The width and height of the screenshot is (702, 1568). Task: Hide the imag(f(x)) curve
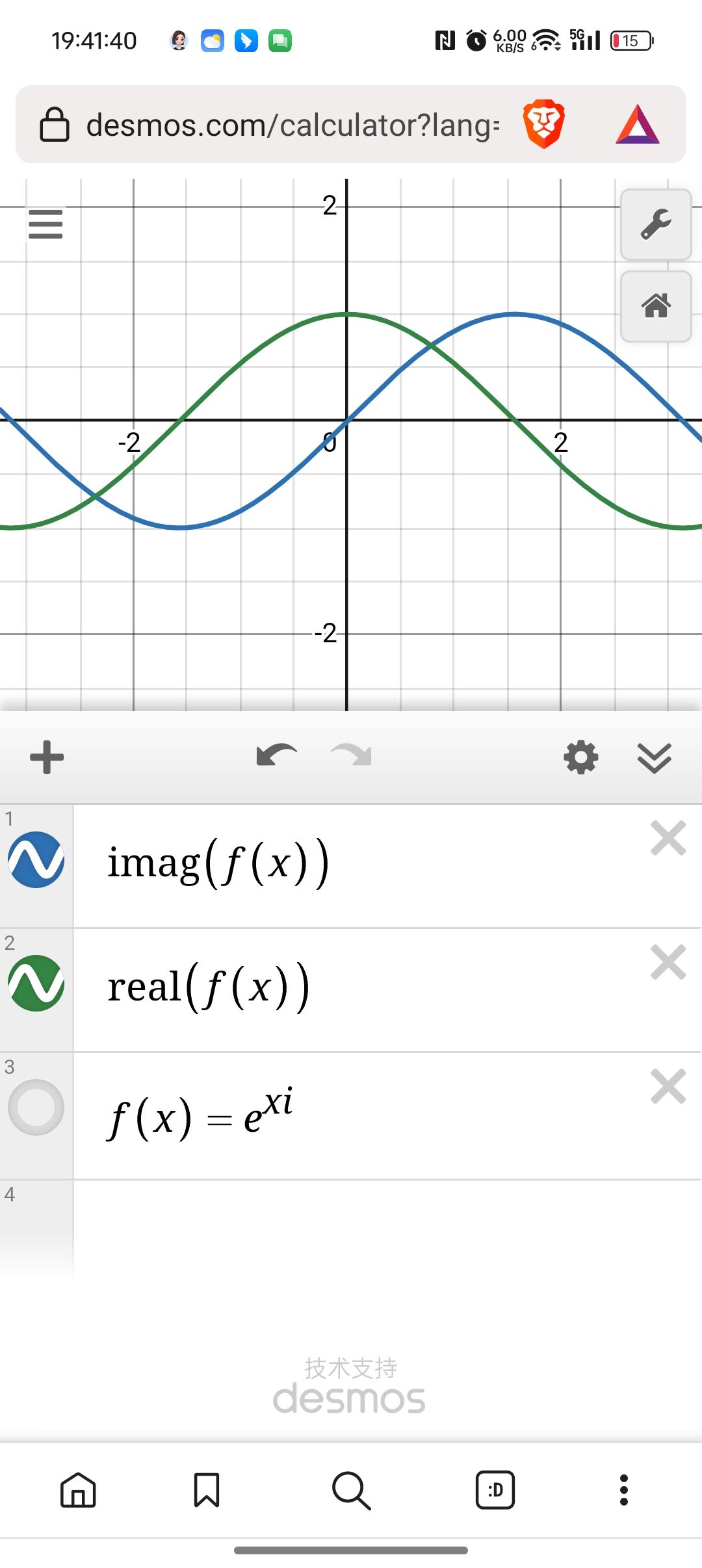click(x=36, y=859)
